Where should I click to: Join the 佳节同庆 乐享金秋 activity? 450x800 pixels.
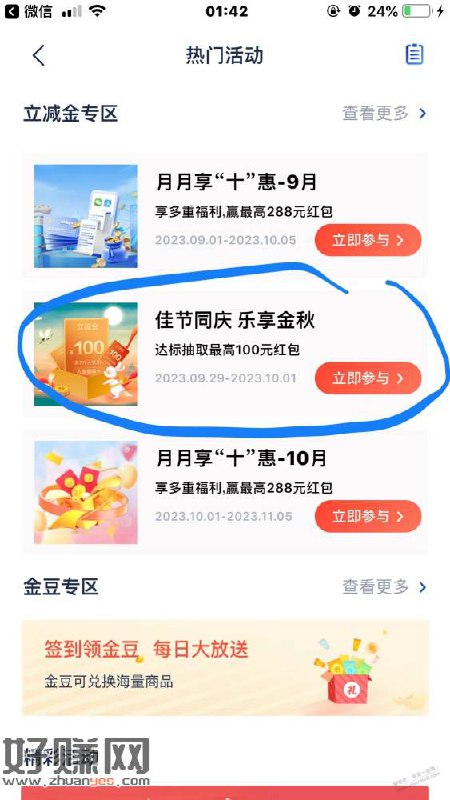click(x=368, y=378)
